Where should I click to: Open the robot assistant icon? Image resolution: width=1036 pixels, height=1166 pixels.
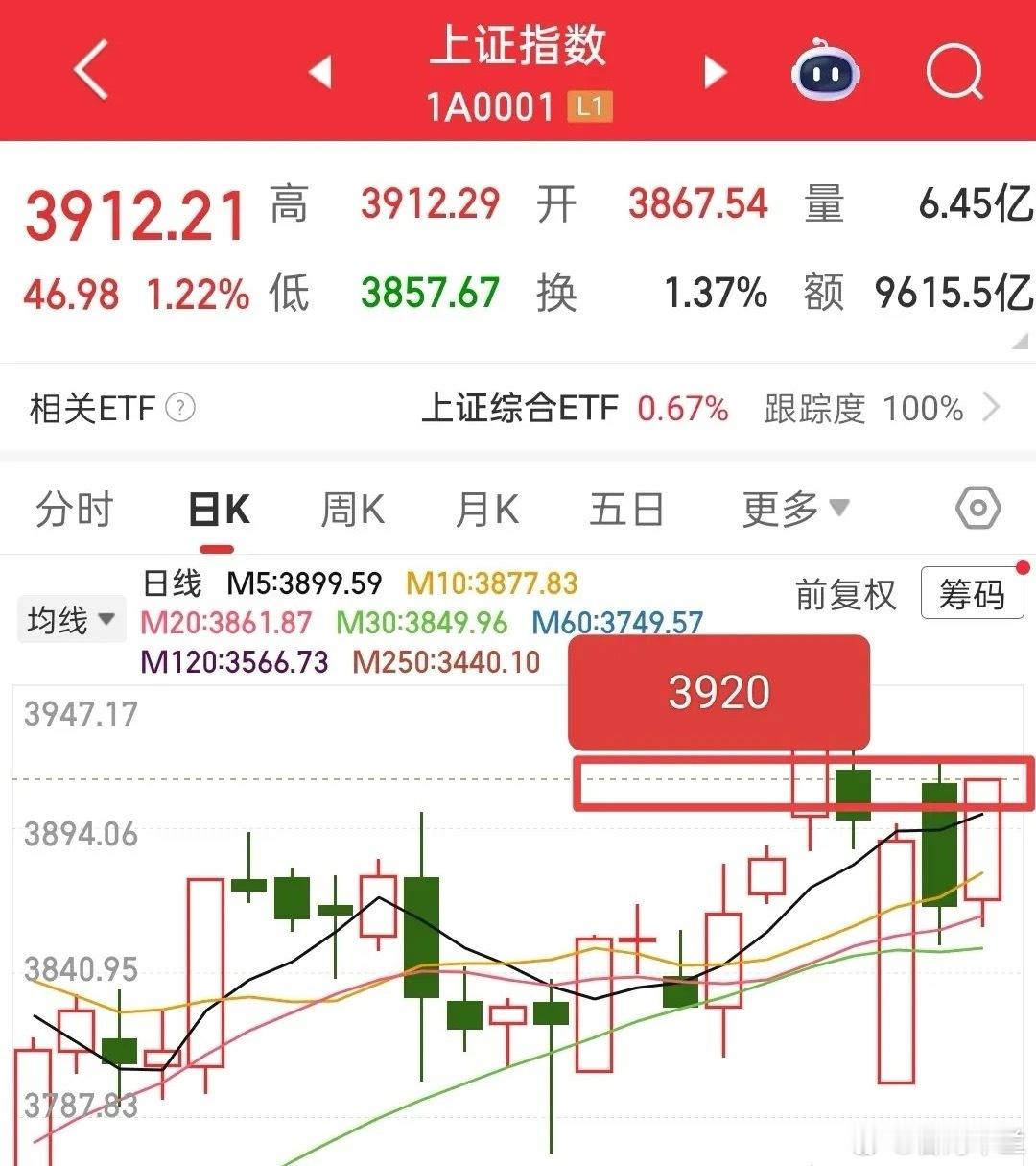click(x=825, y=69)
